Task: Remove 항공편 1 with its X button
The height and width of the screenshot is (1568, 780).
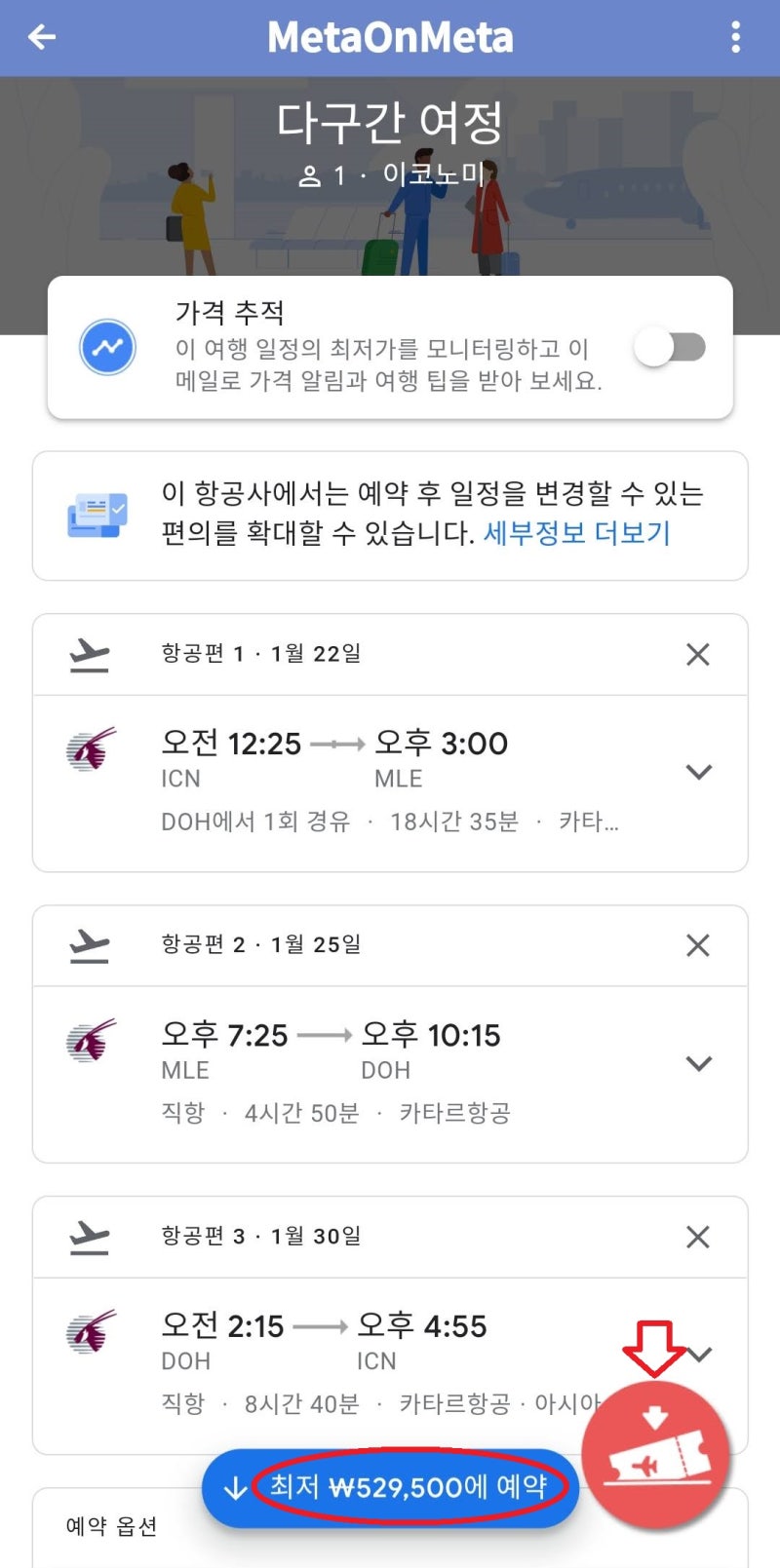Action: click(698, 654)
